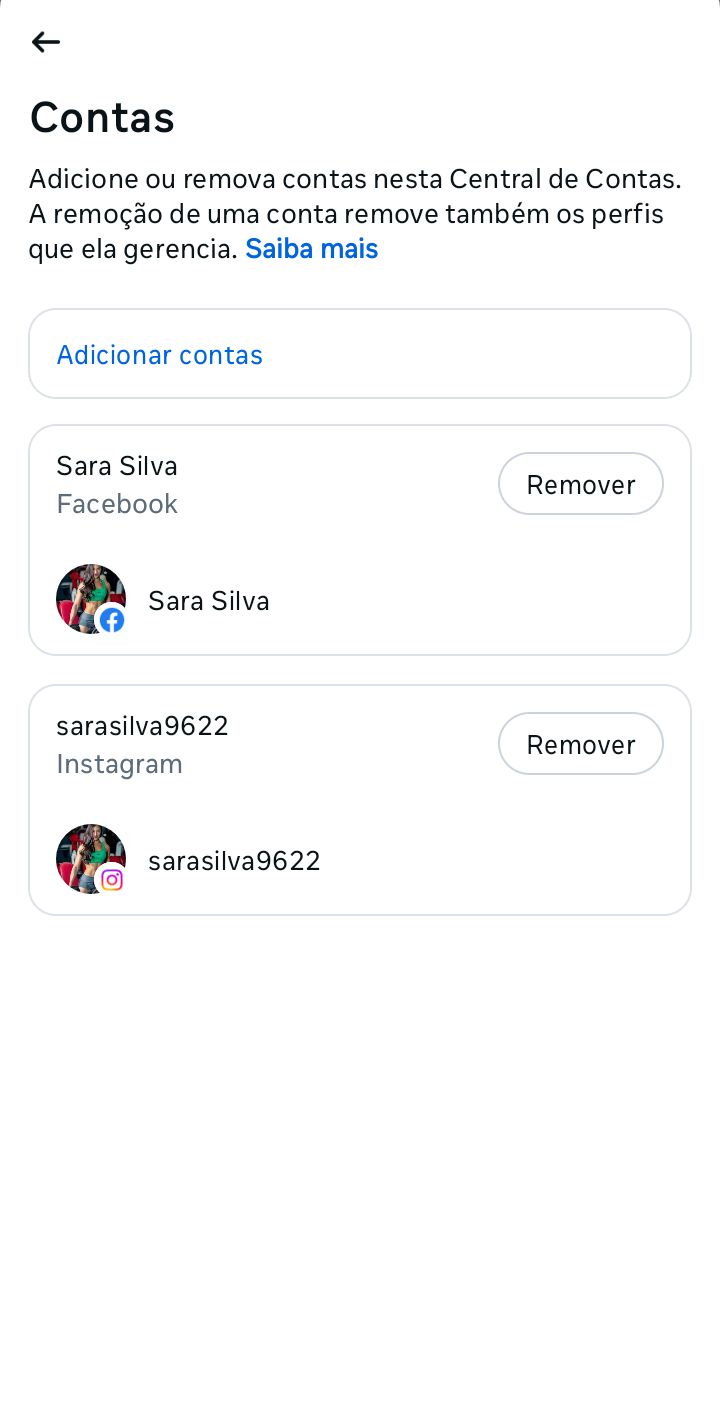Open the sarasilva9622 Instagram profile row
Screen dimensions: 720x1417
pyautogui.click(x=360, y=860)
